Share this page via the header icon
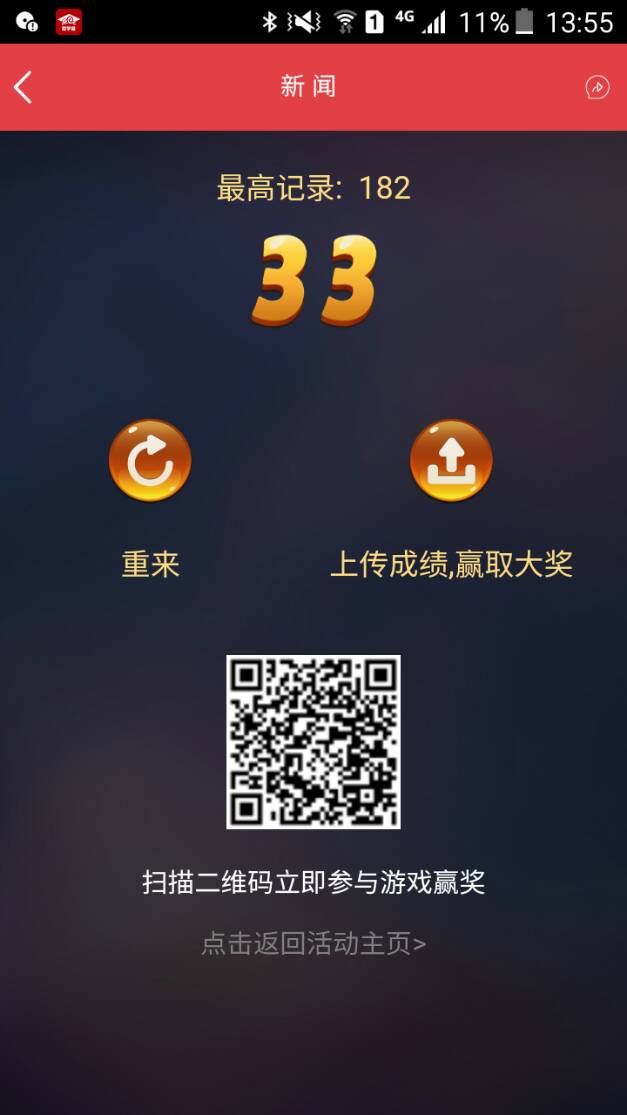627x1115 pixels. pos(597,87)
